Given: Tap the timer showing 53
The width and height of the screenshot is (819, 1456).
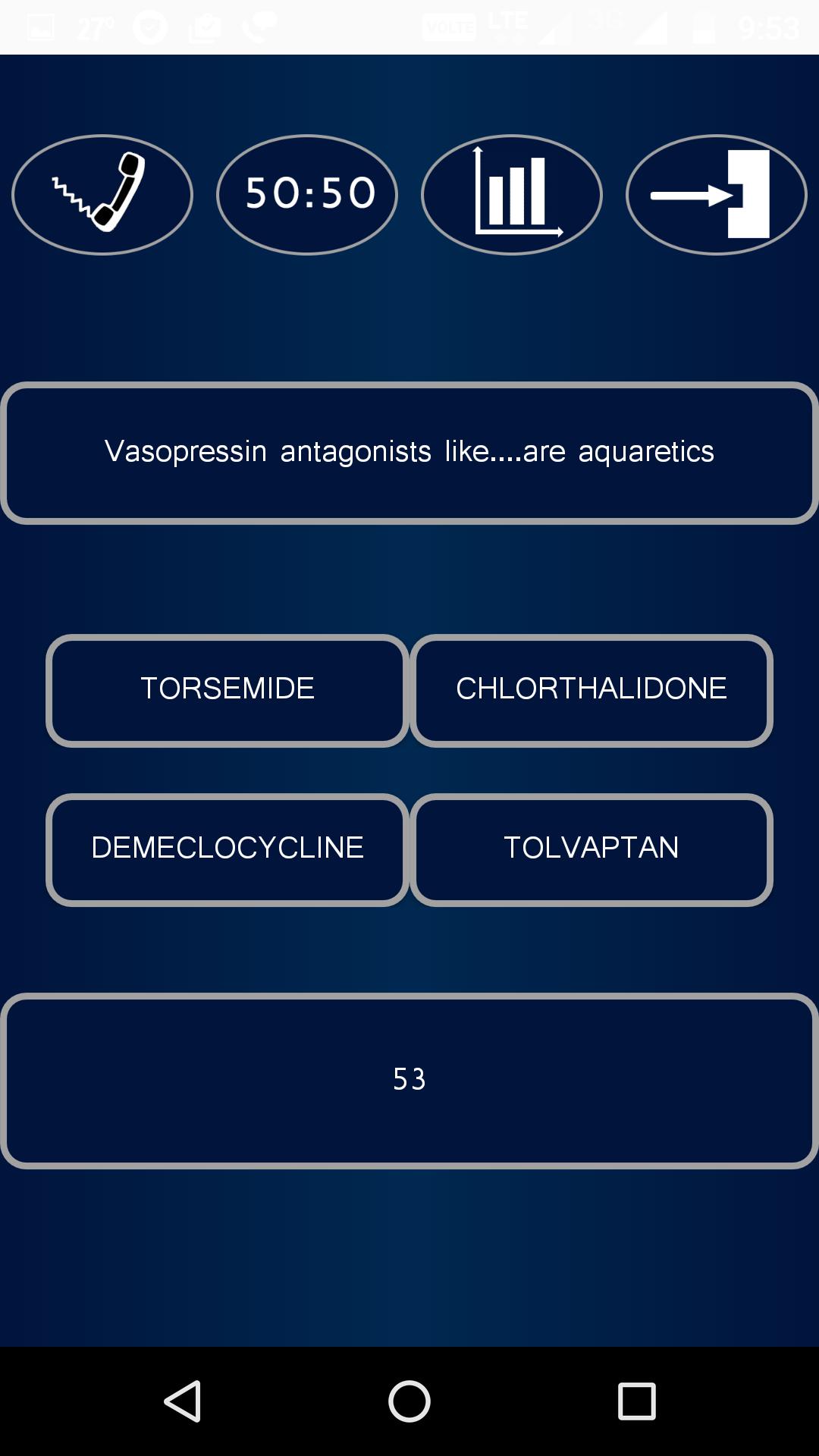Looking at the screenshot, I should pos(409,1081).
